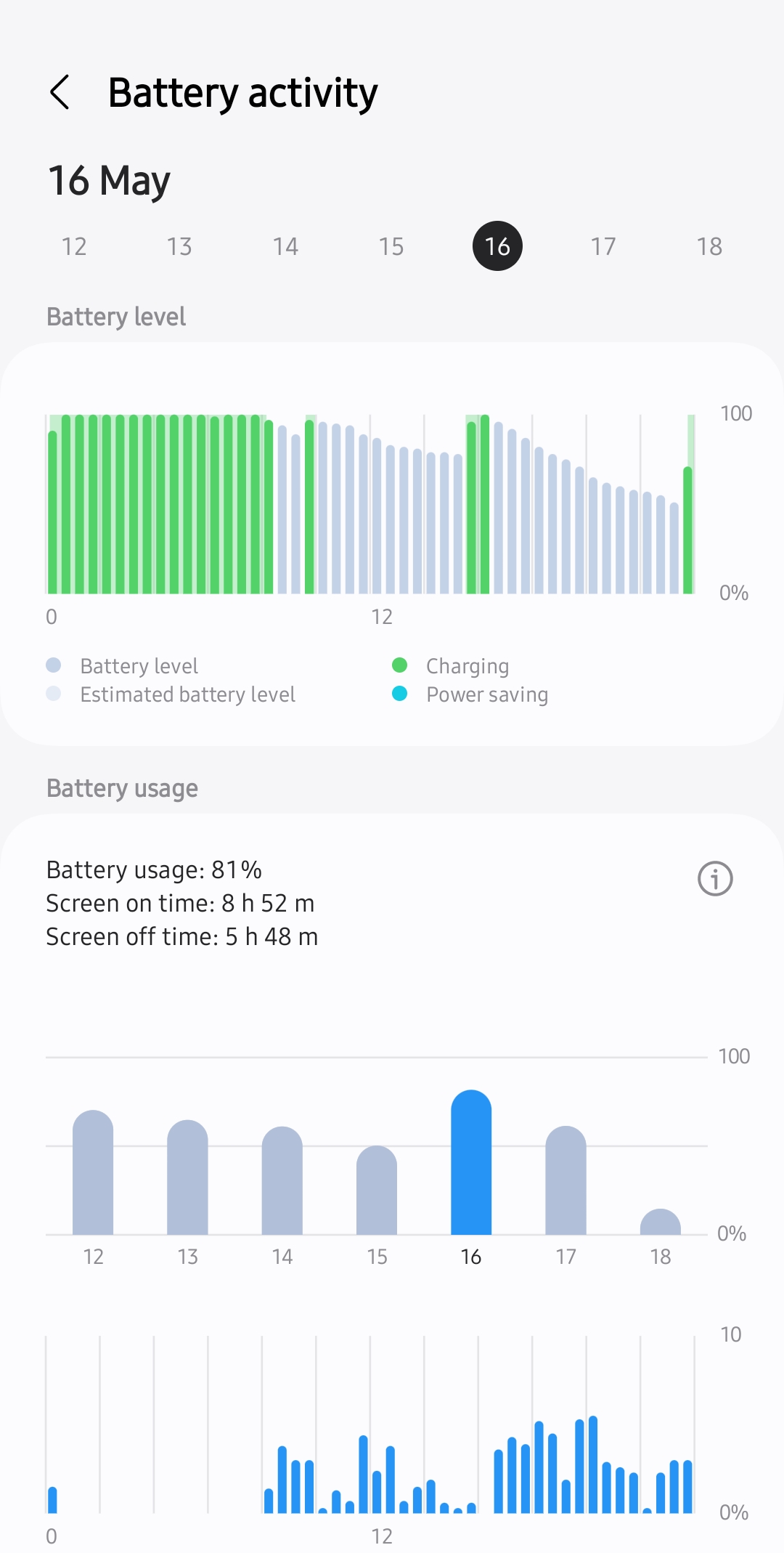Select date 17 in the date strip
This screenshot has width=784, height=1553.
[x=603, y=246]
